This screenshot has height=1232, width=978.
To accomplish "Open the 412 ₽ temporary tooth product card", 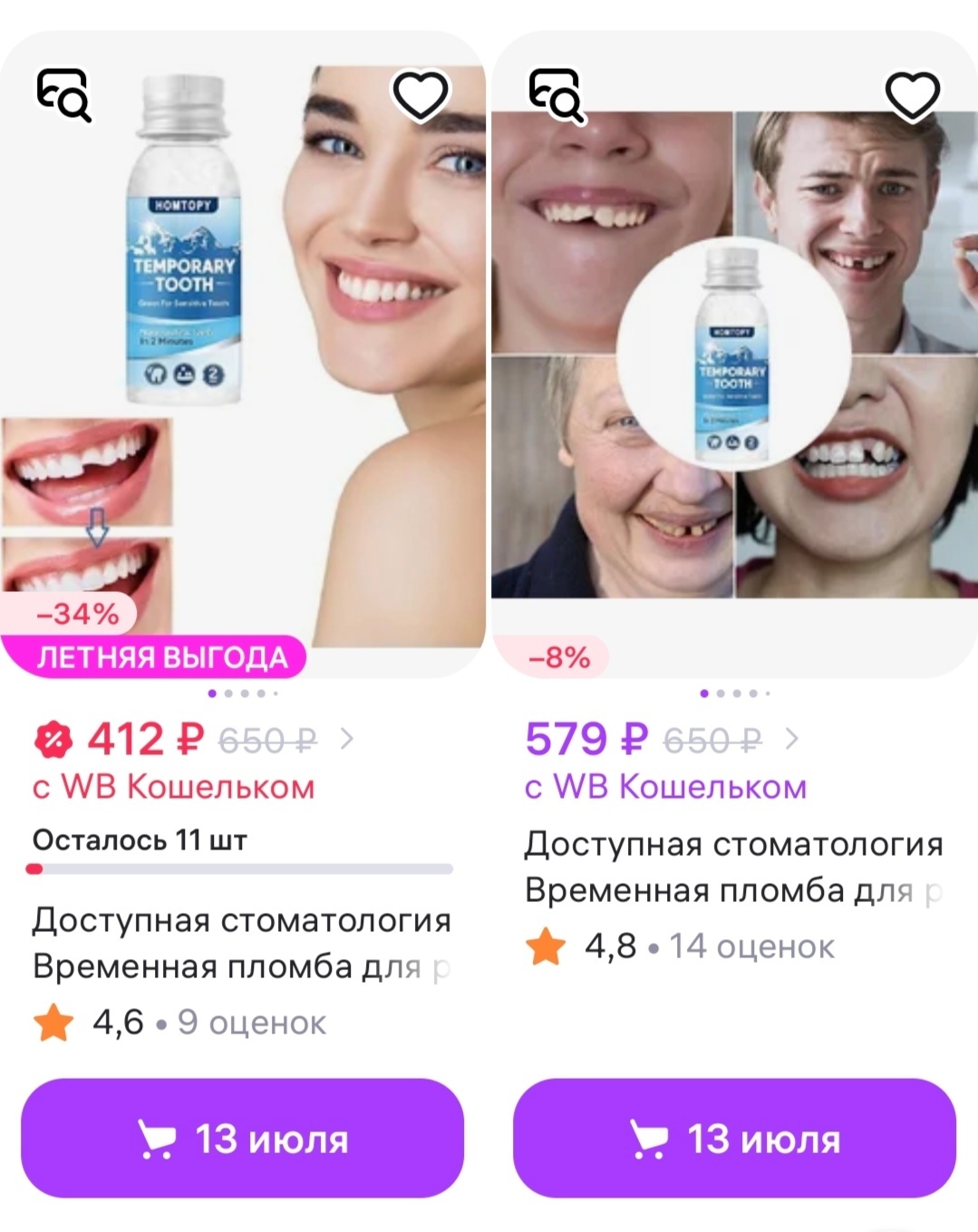I will (x=243, y=363).
